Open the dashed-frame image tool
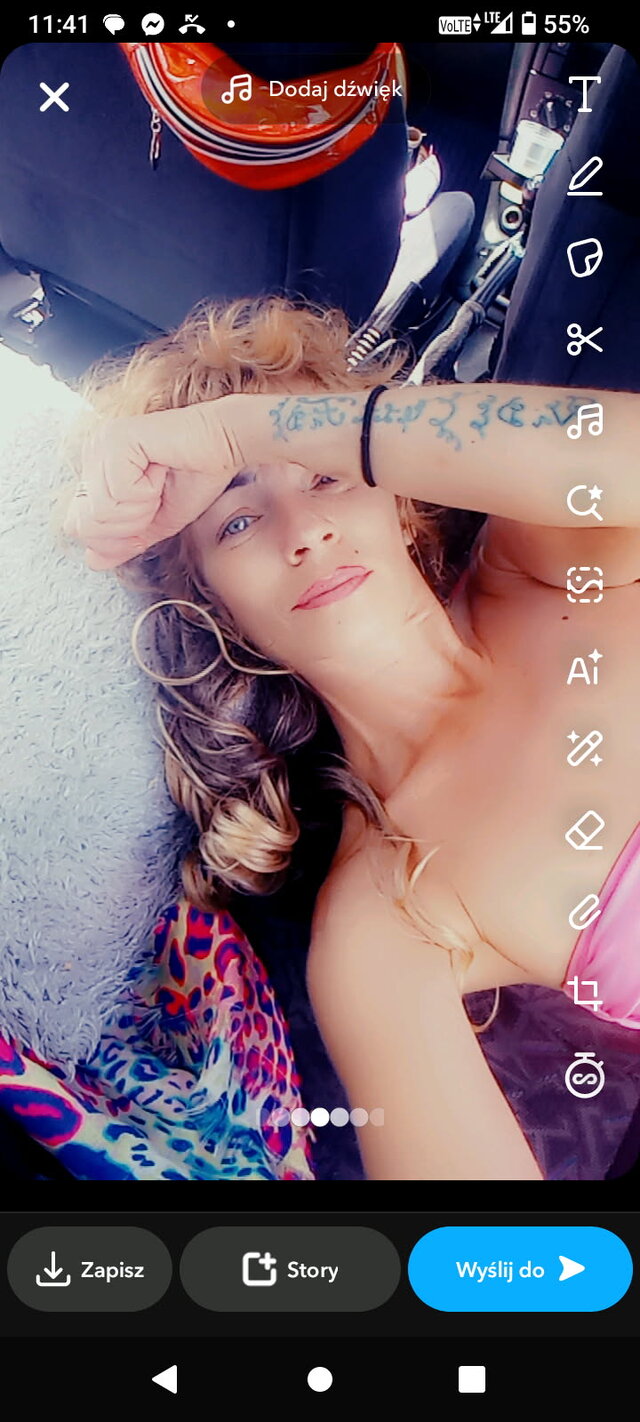 click(585, 585)
